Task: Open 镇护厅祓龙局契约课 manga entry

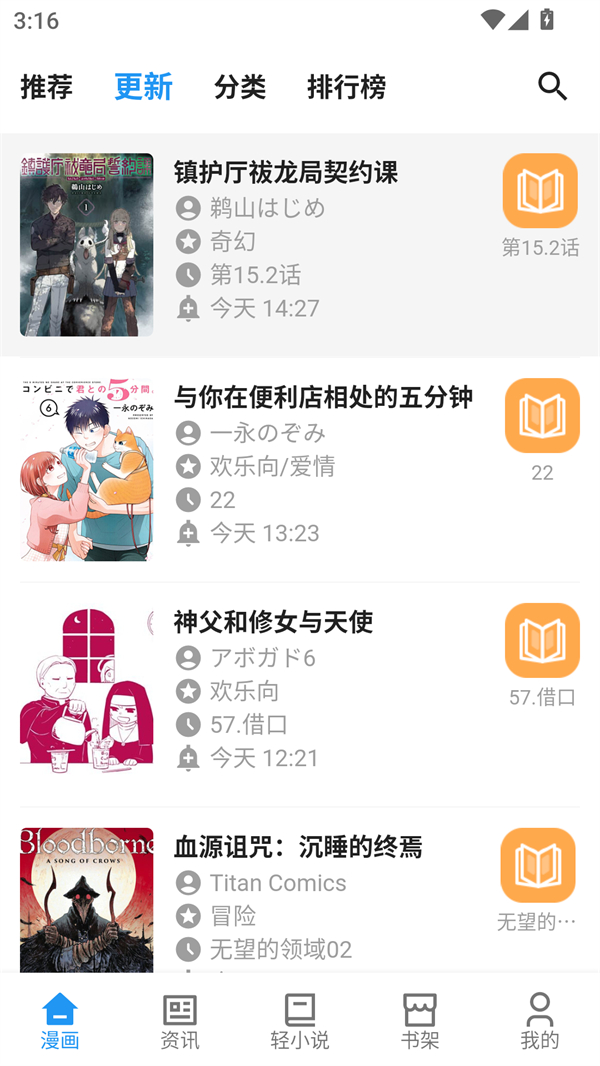Action: (x=285, y=172)
